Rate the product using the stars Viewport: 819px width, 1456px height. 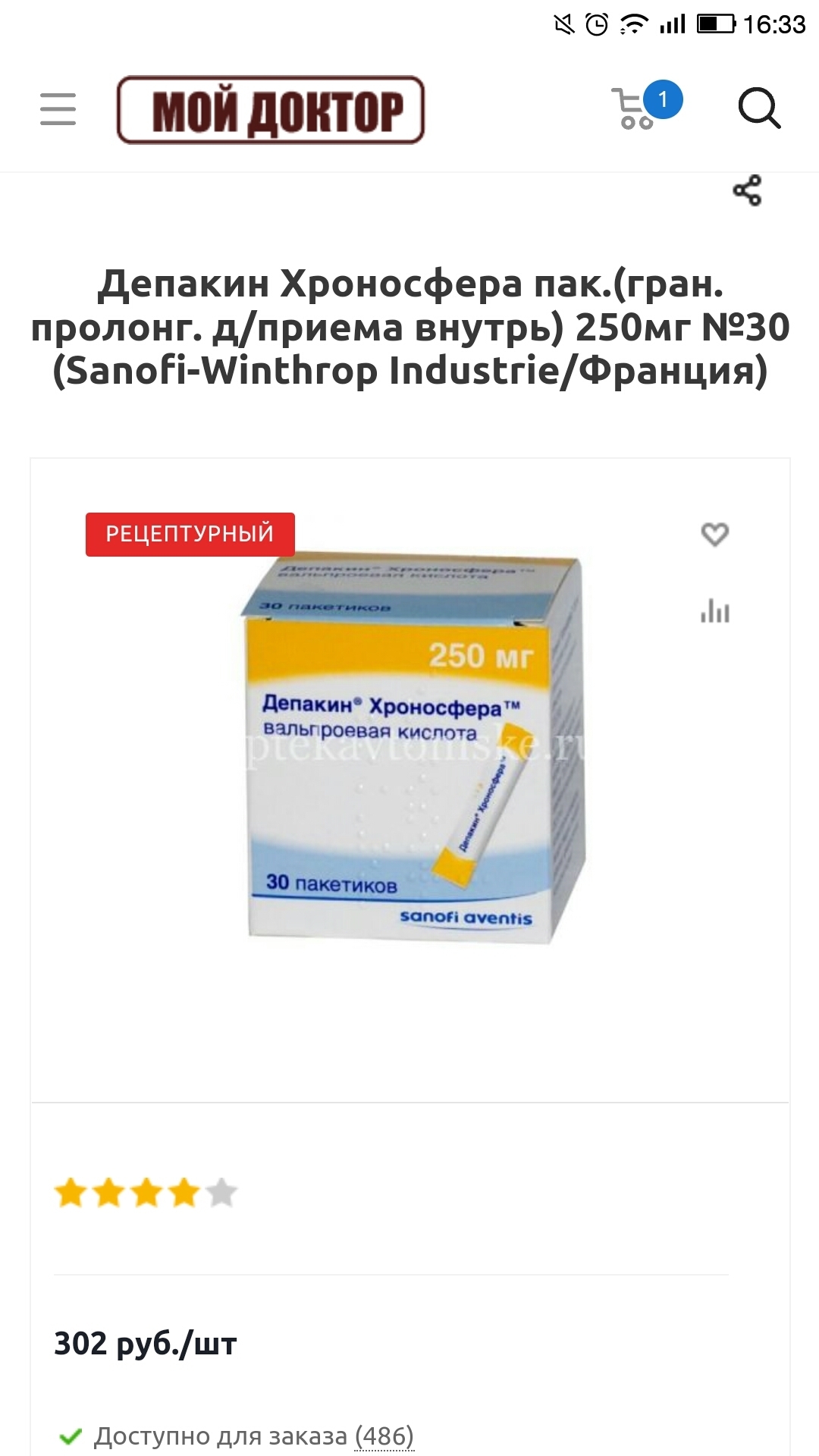point(146,1193)
